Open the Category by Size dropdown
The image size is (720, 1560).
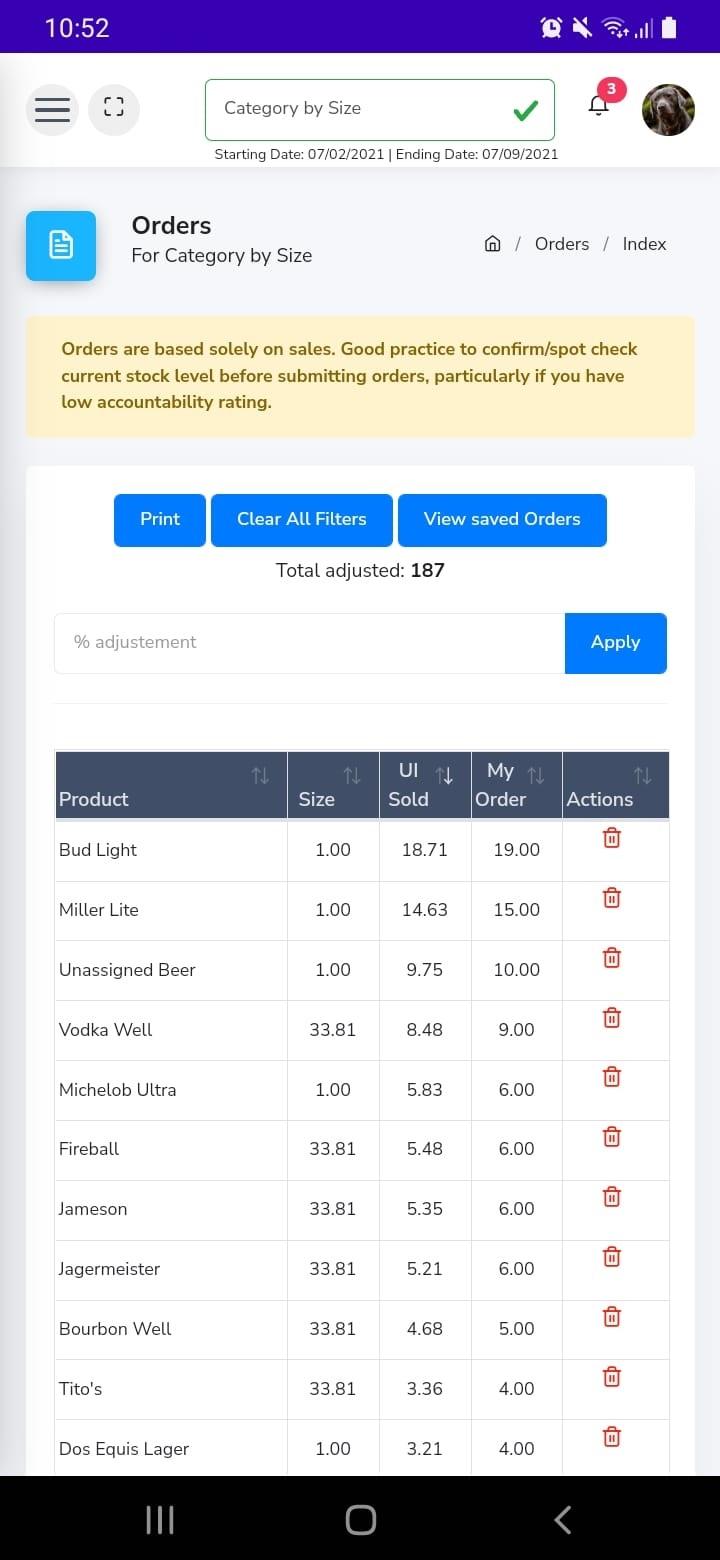380,109
